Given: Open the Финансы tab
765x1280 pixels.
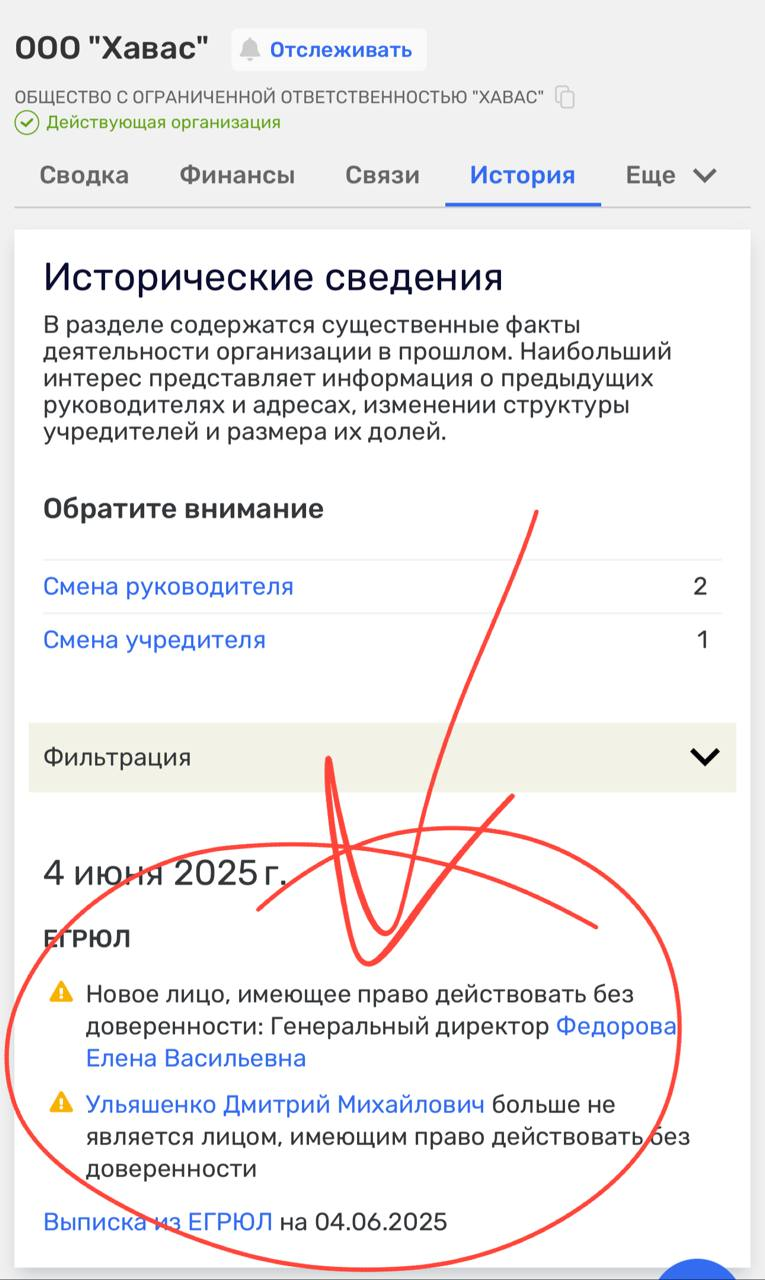Looking at the screenshot, I should [237, 176].
